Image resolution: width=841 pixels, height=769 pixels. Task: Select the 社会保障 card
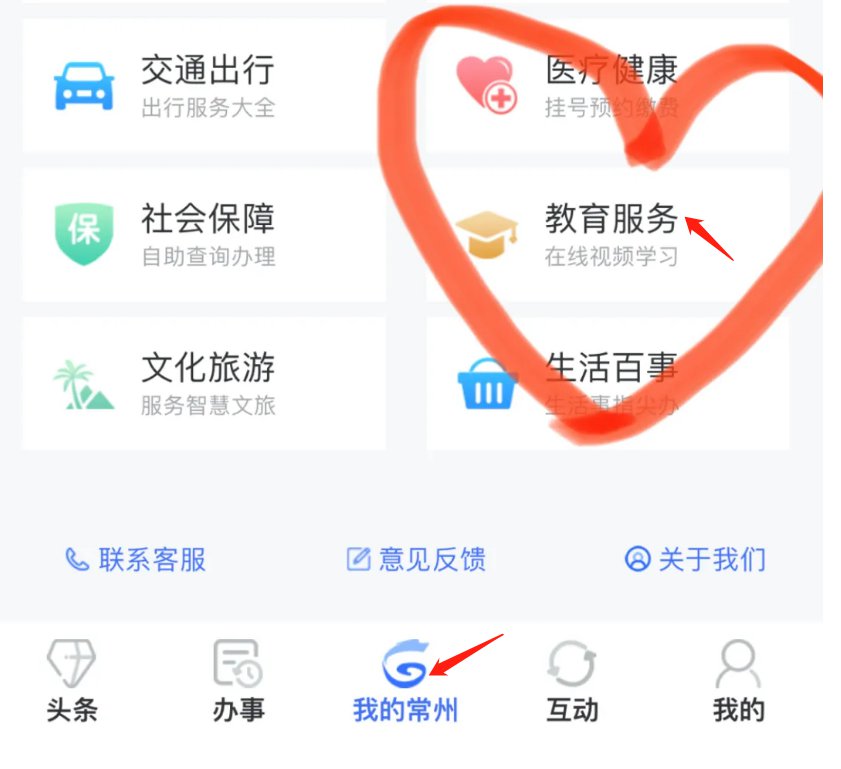tap(203, 235)
